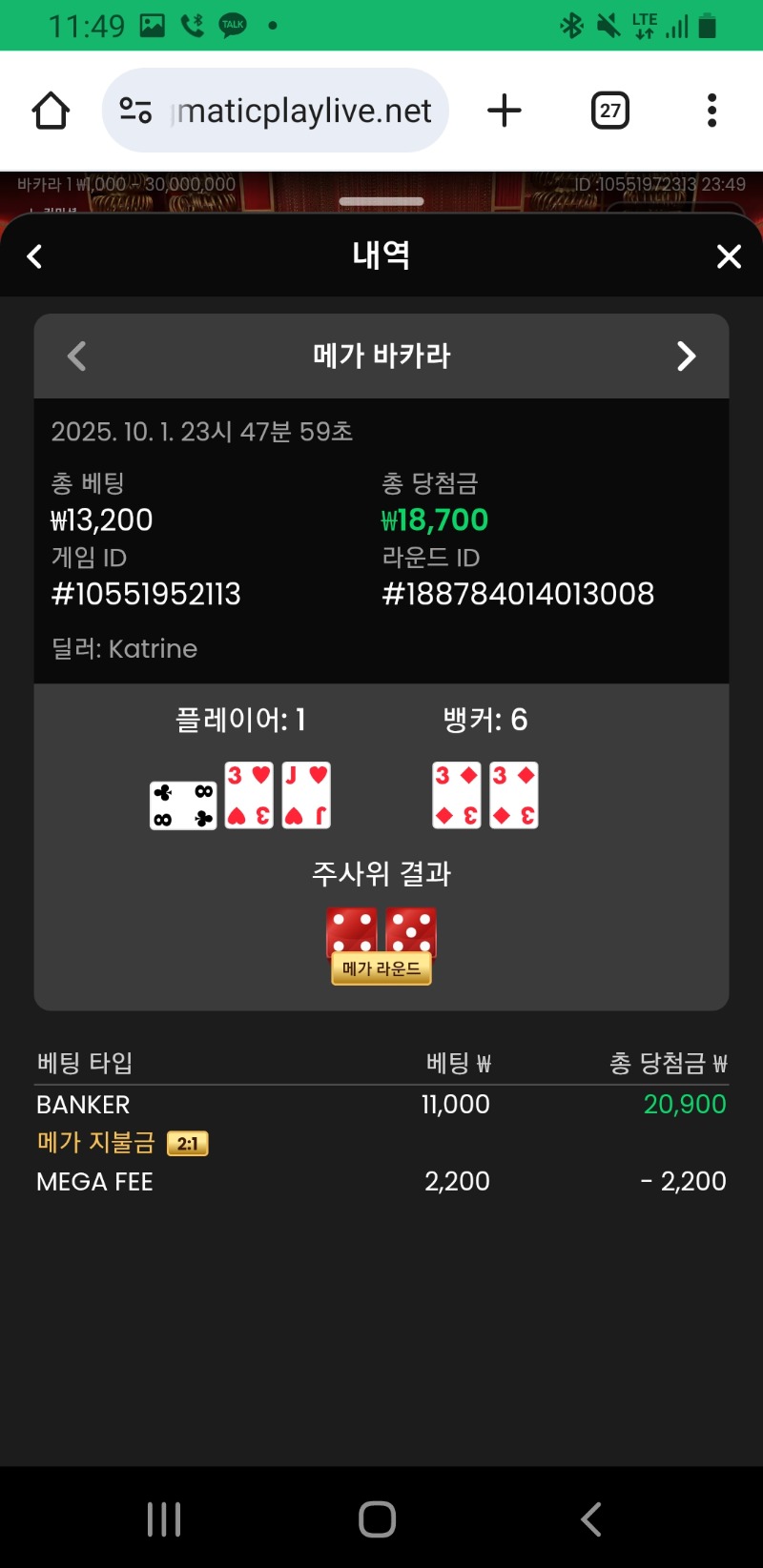Image resolution: width=763 pixels, height=1568 pixels.
Task: Open the browser overflow menu
Action: (x=711, y=111)
